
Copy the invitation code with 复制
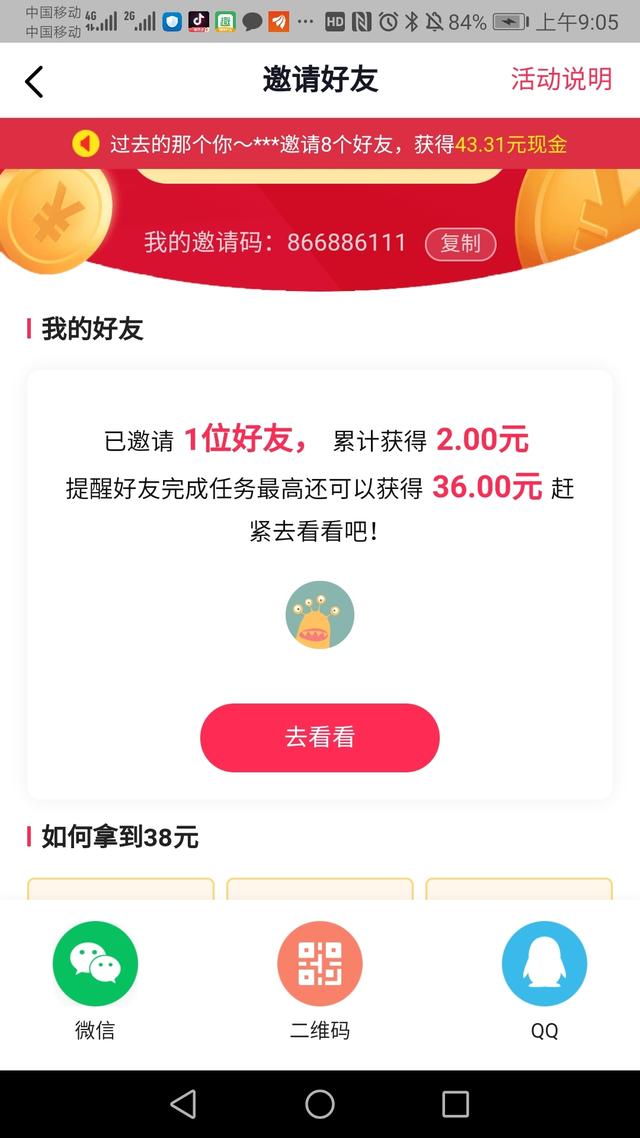(x=460, y=244)
